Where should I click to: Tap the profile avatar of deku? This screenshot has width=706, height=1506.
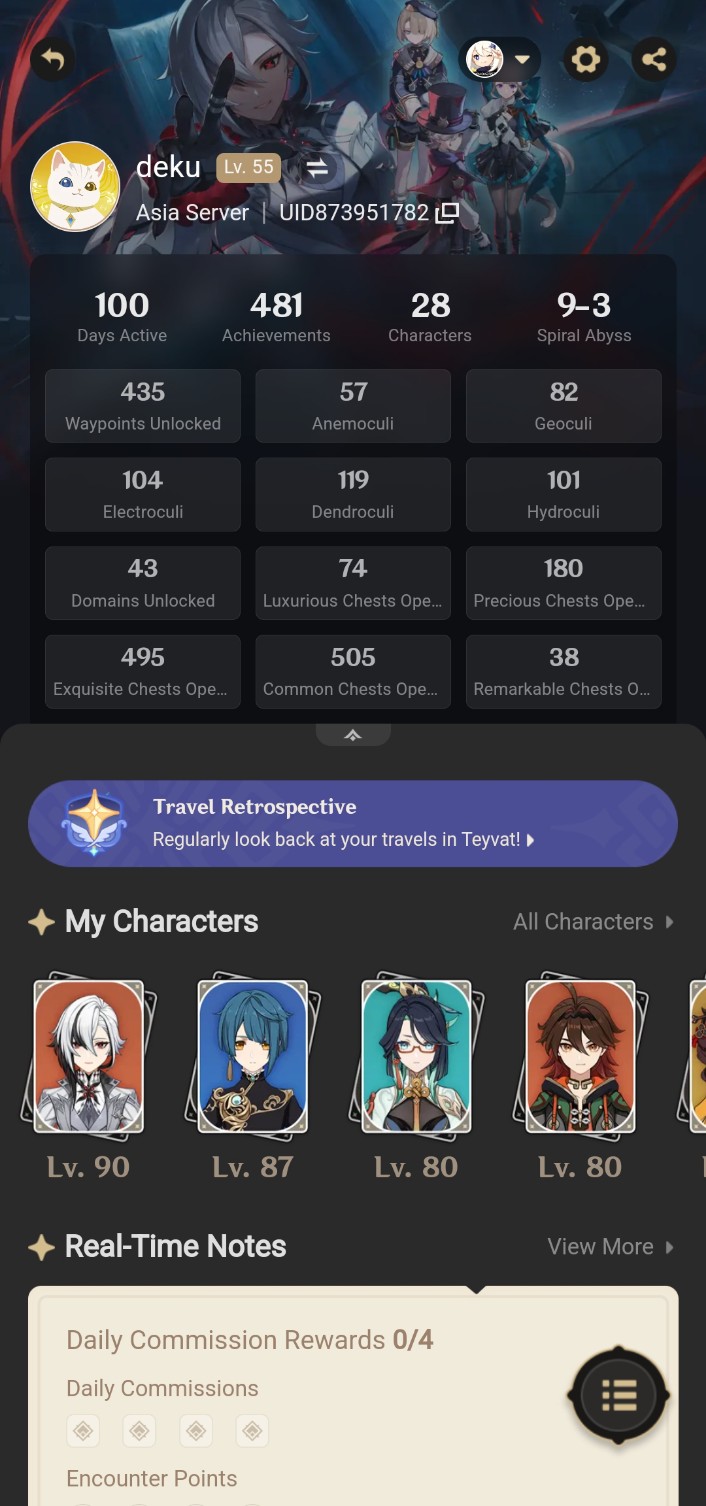pos(75,187)
